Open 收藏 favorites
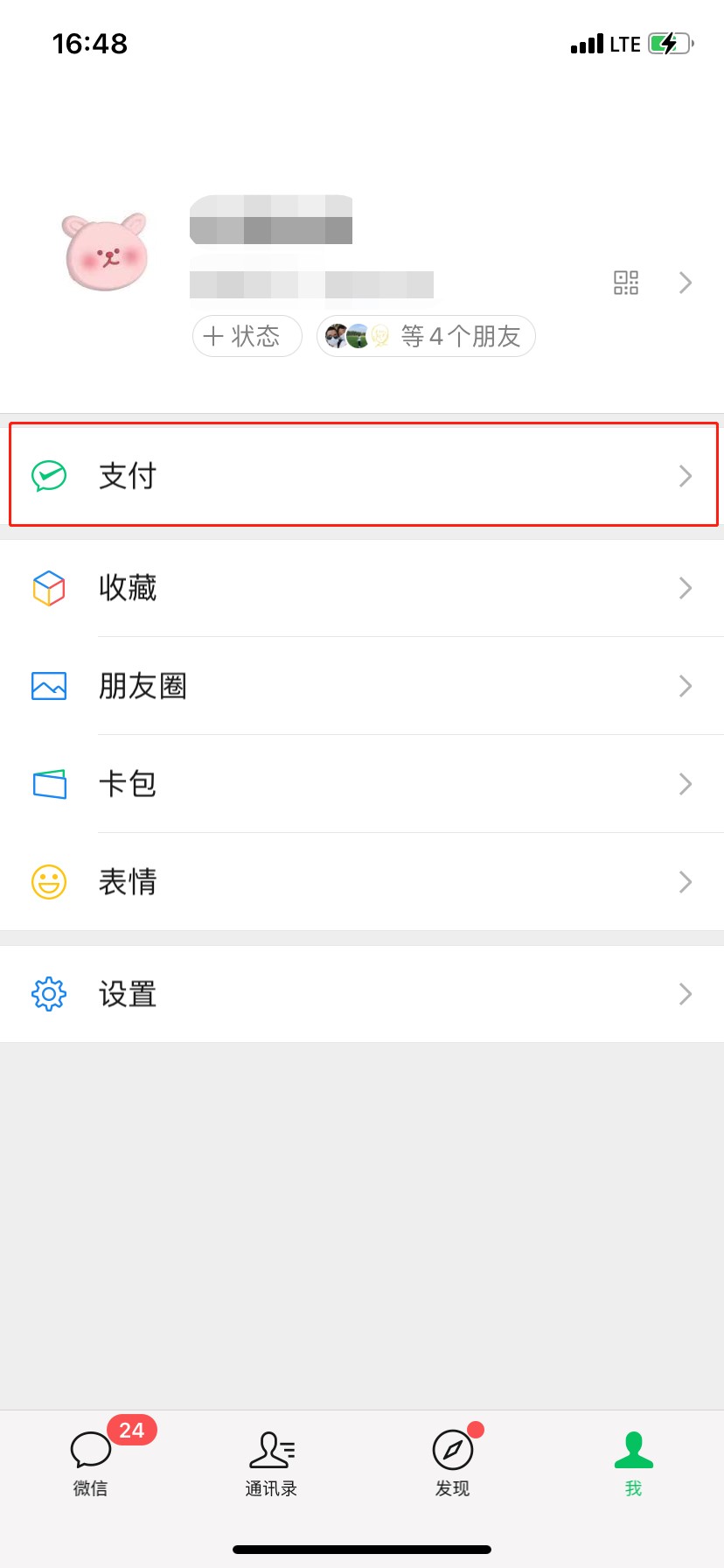 (362, 588)
